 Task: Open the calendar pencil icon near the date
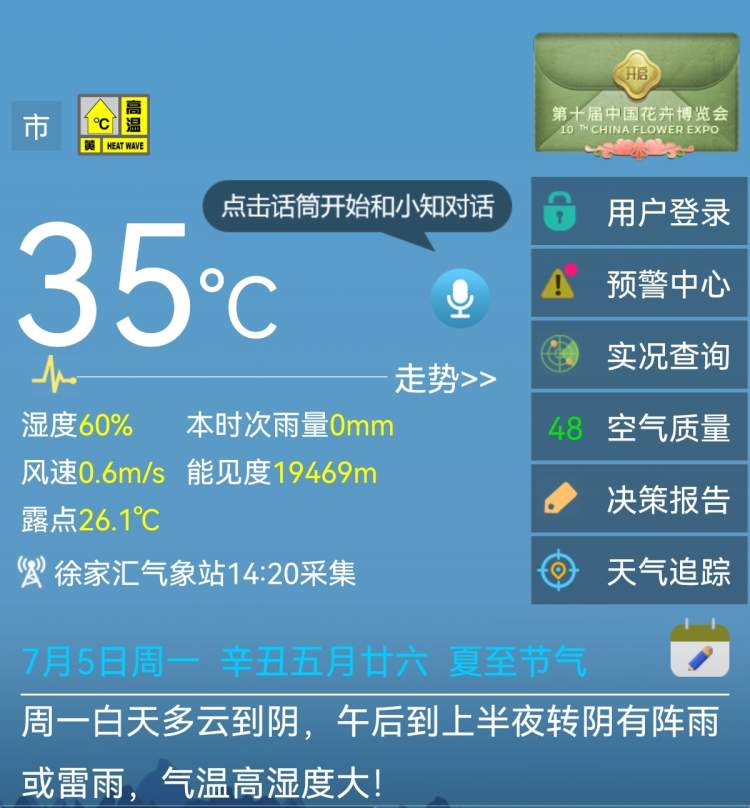pos(700,652)
